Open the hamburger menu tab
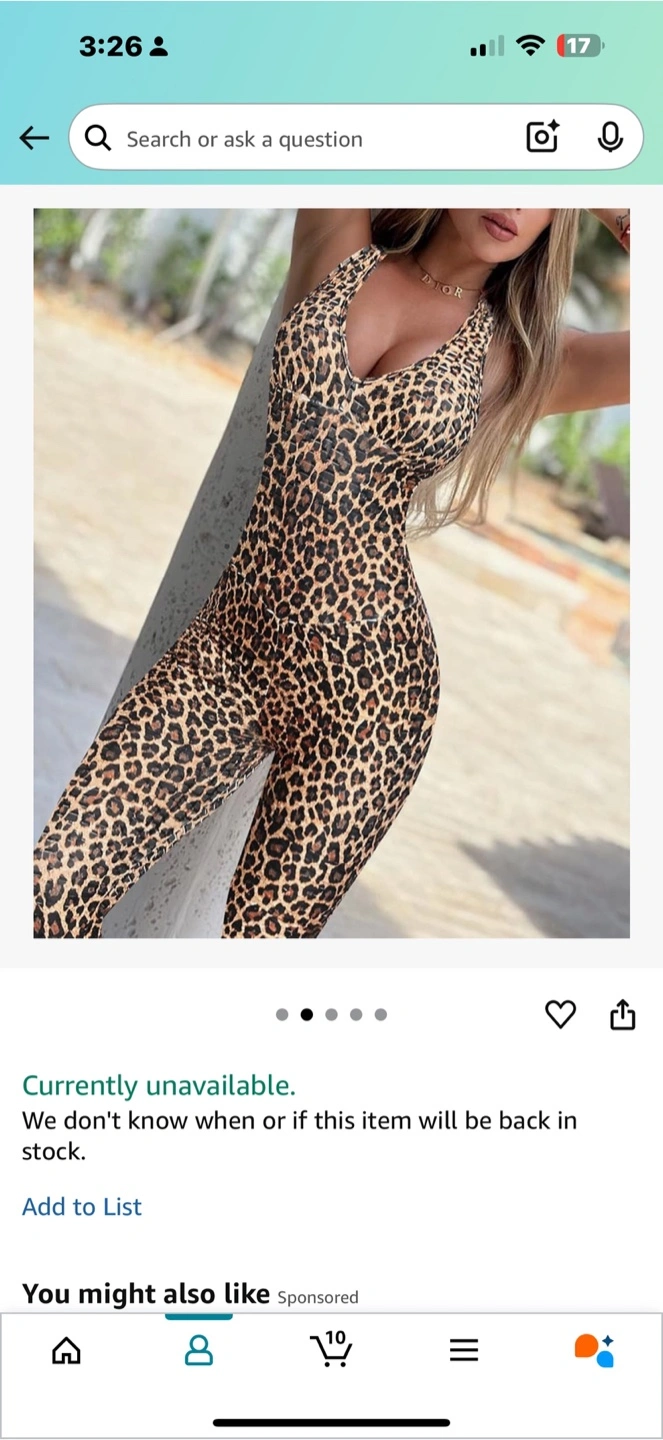The width and height of the screenshot is (663, 1440). click(464, 1351)
